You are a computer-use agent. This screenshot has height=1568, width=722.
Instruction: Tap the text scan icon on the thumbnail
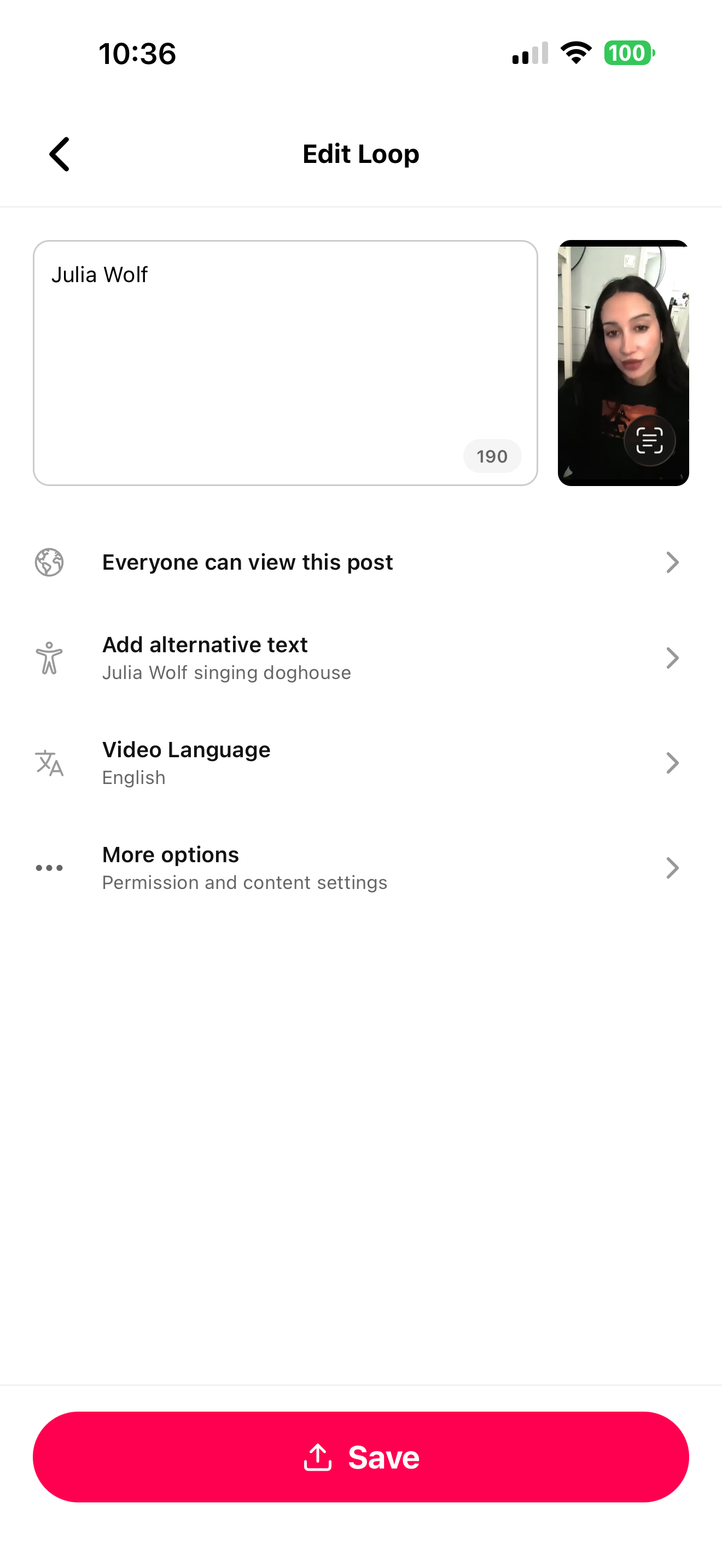click(649, 441)
